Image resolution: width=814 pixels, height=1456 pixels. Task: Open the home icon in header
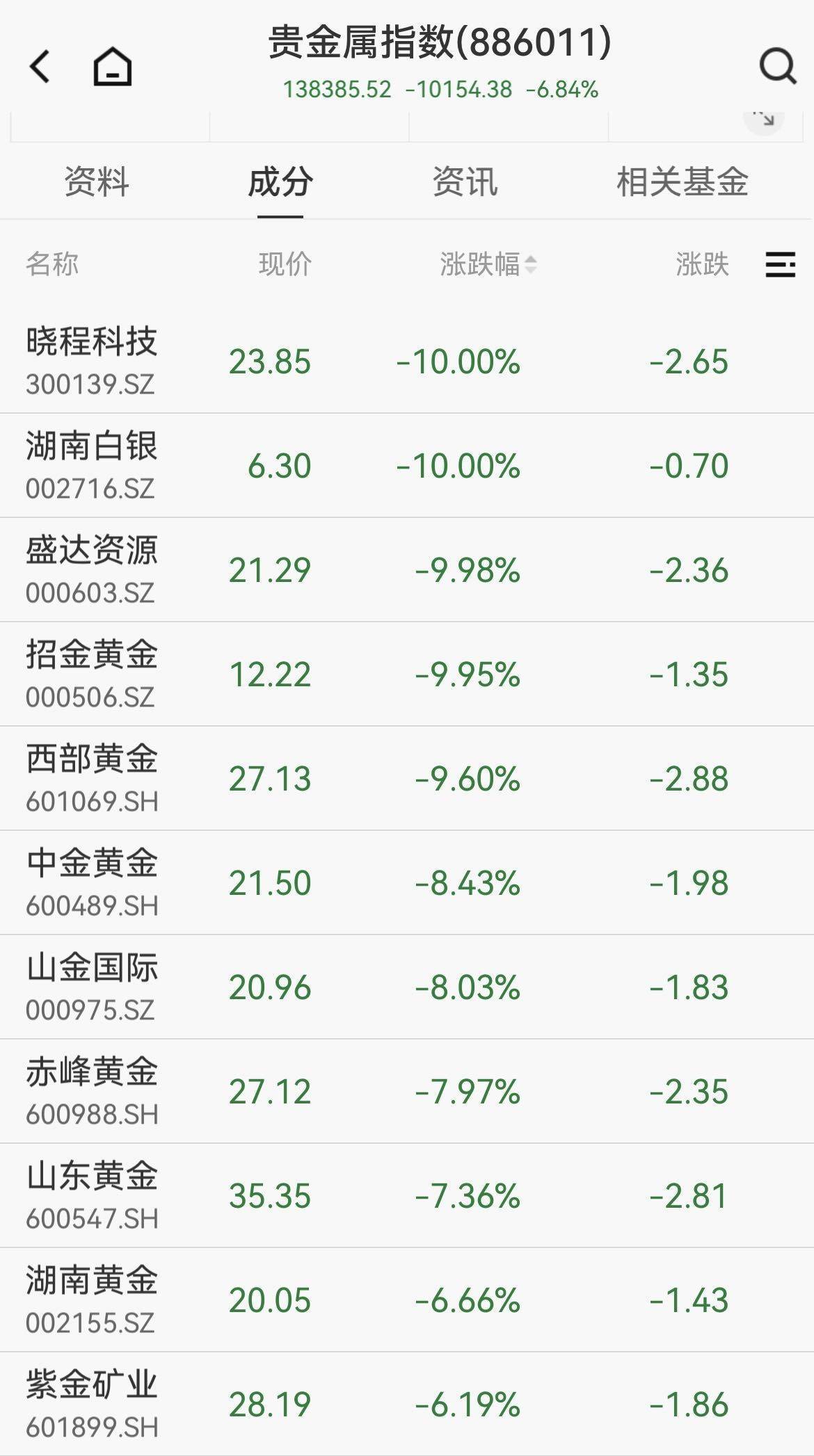click(112, 67)
